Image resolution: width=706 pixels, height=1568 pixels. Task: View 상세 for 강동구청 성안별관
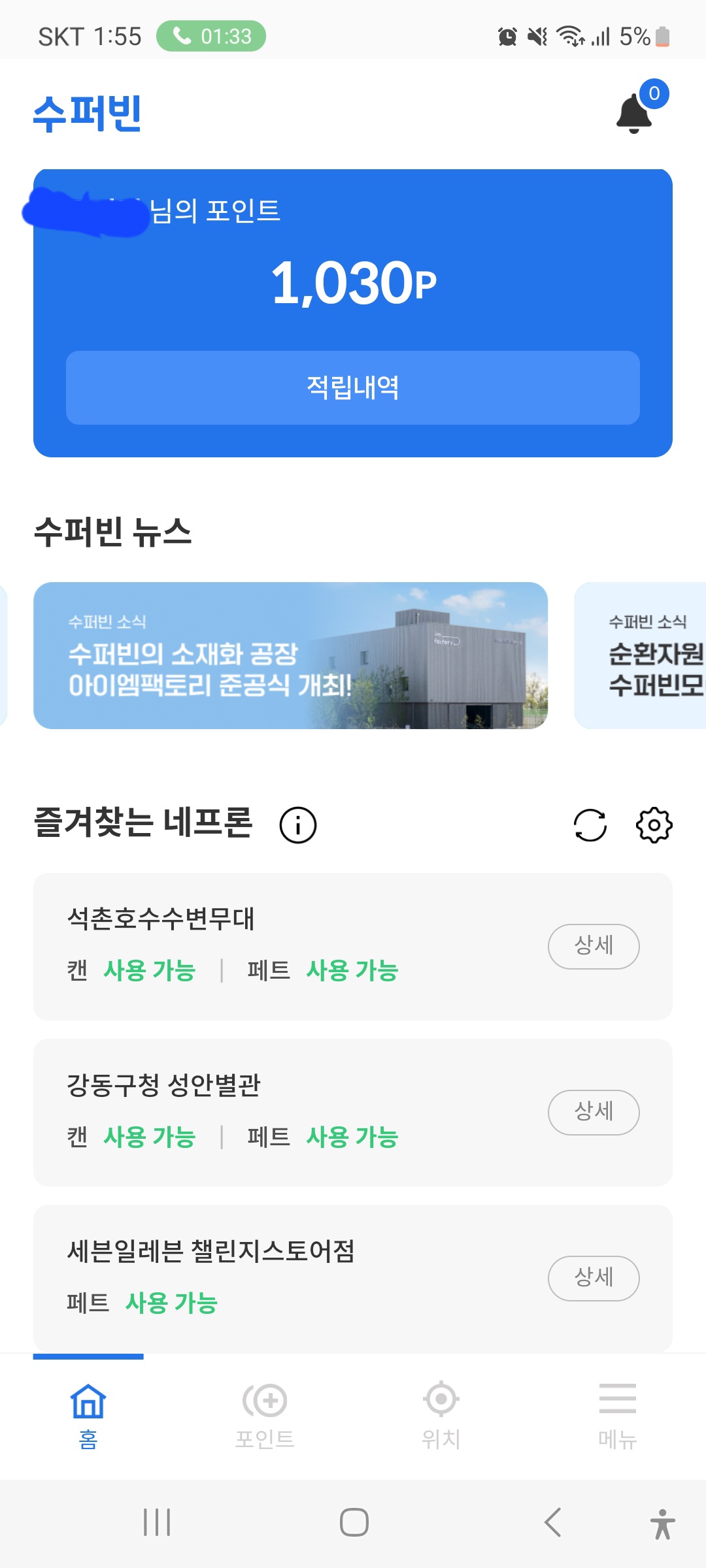click(x=593, y=1112)
